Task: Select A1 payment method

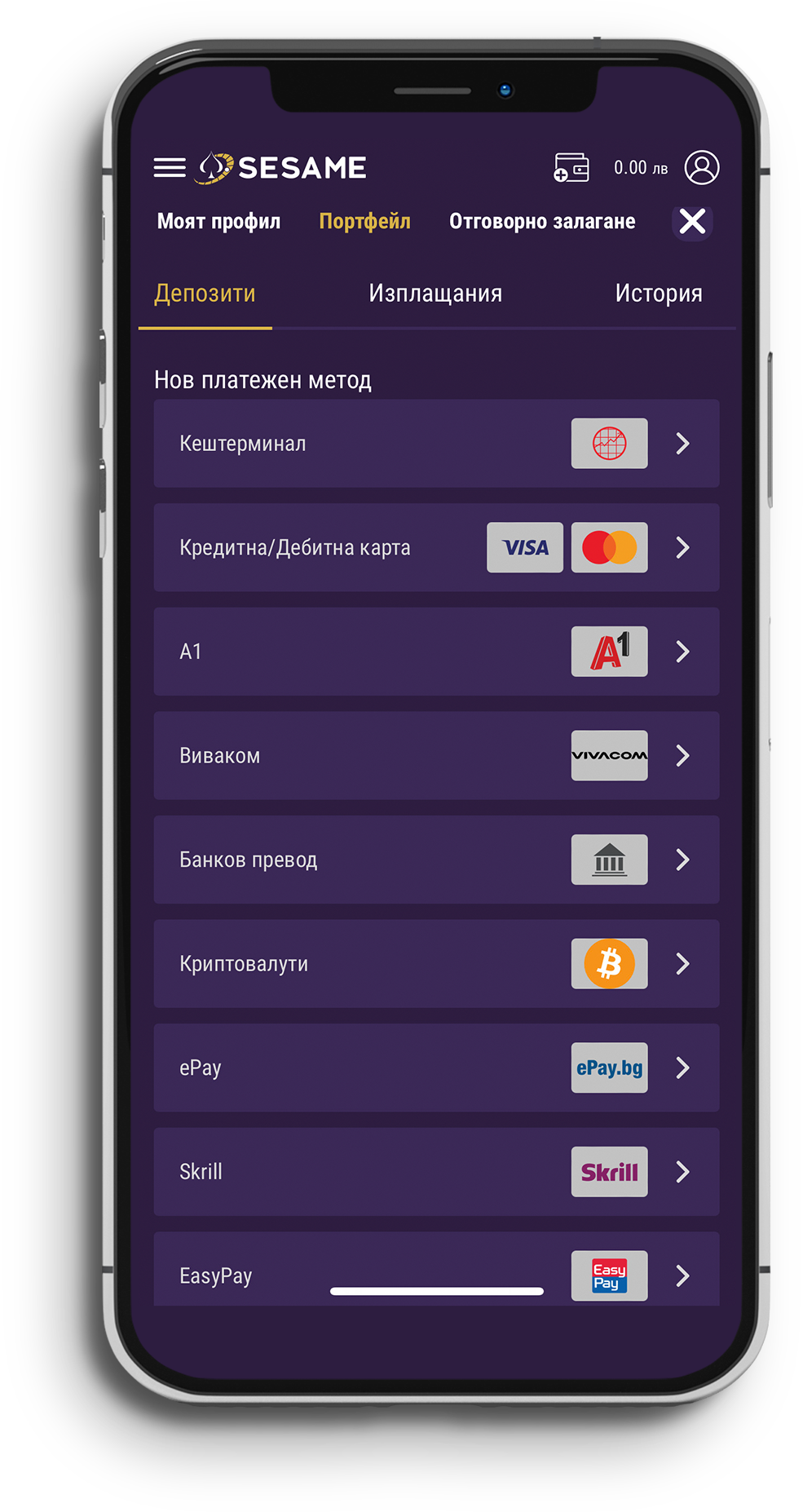Action: [x=436, y=652]
